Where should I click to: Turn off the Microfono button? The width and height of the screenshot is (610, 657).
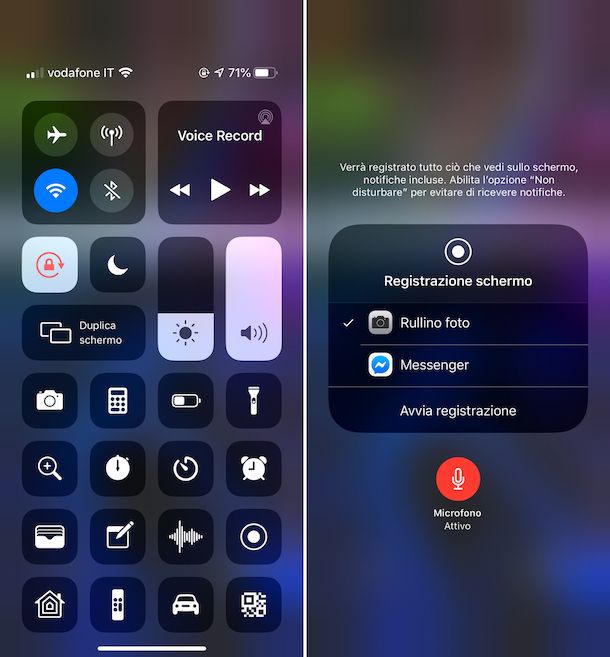click(457, 480)
